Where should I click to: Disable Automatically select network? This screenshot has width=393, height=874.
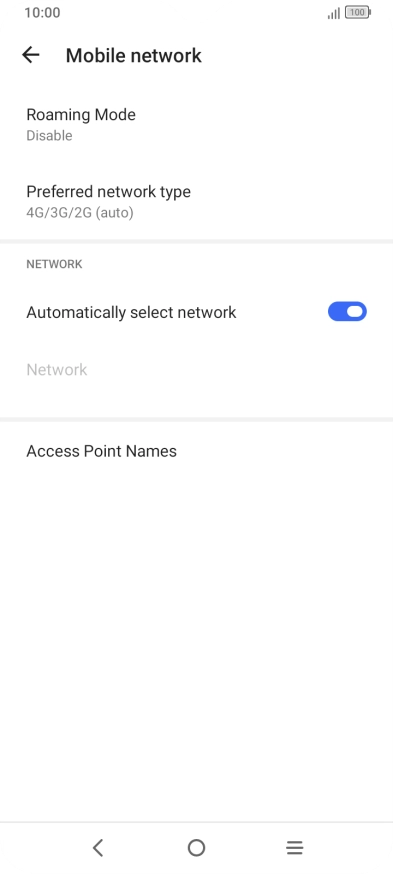347,312
